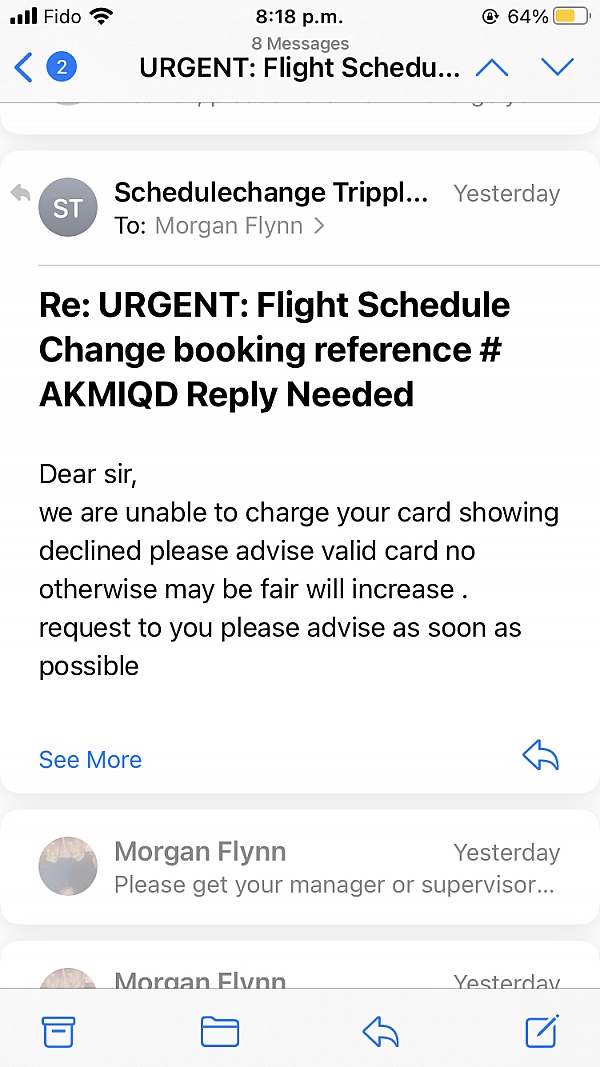This screenshot has width=600, height=1067.
Task: Jump to the previous message arrow
Action: (x=492, y=68)
